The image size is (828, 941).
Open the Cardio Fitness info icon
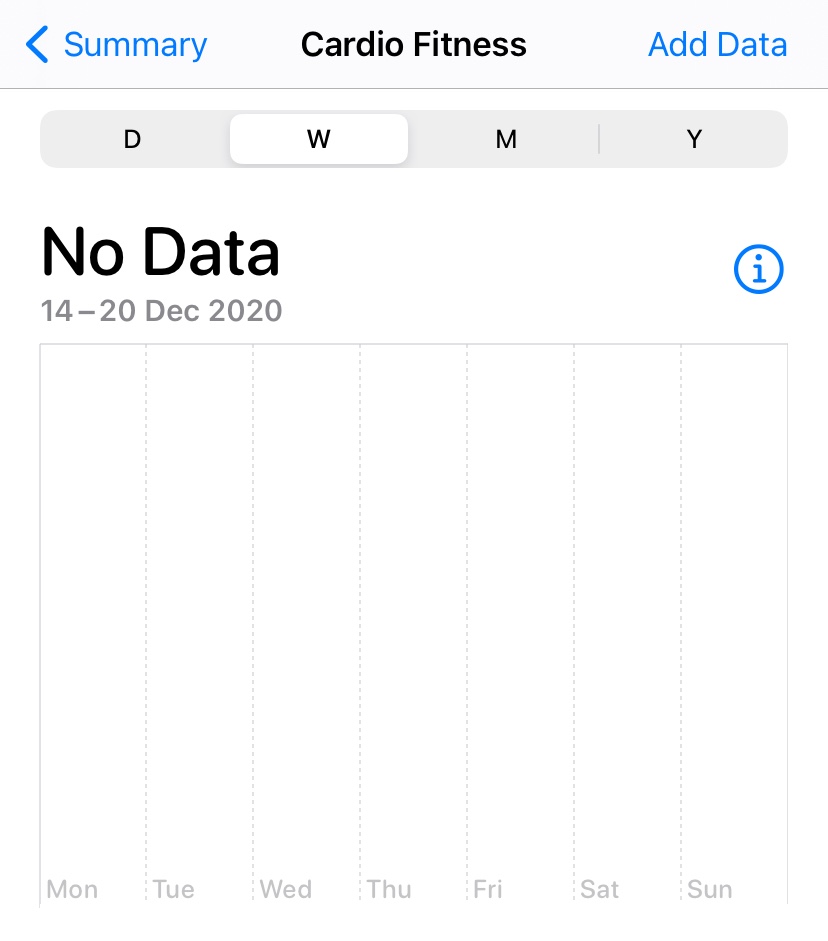click(x=758, y=269)
